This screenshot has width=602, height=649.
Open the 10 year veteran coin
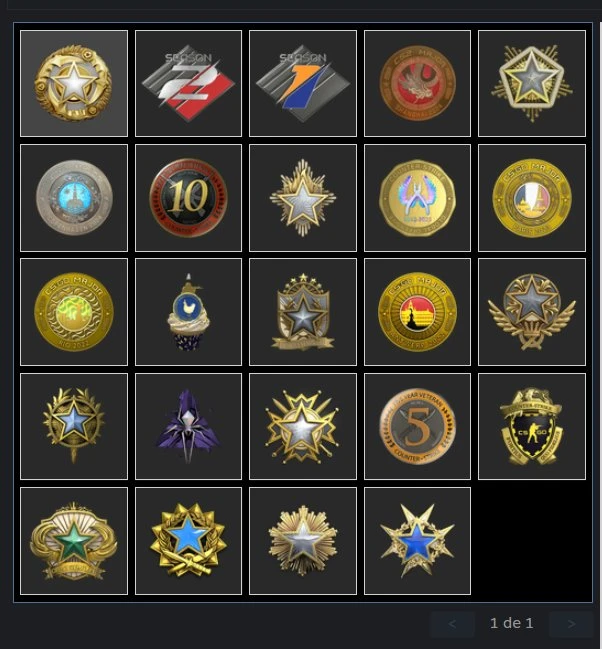[188, 197]
